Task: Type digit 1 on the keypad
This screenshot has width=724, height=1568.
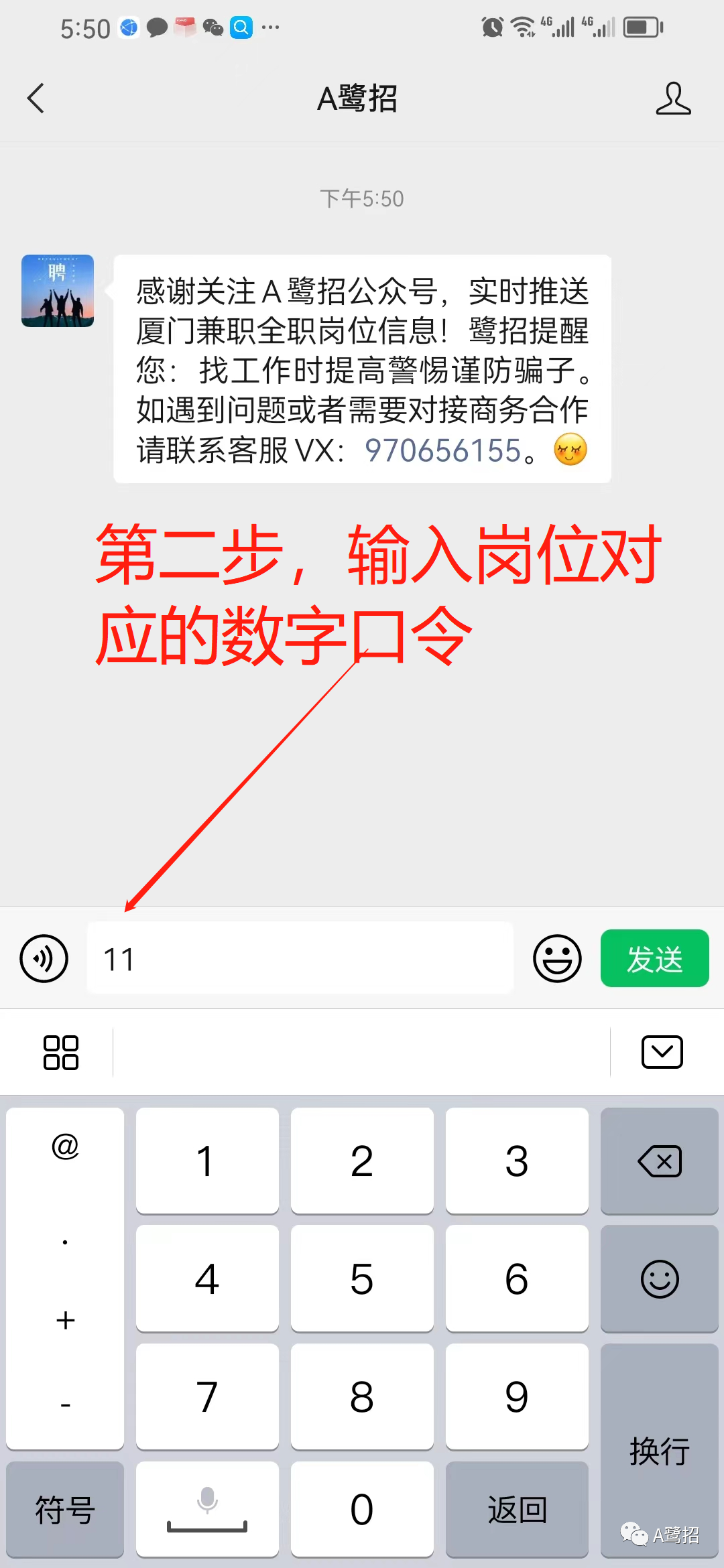Action: [207, 1161]
